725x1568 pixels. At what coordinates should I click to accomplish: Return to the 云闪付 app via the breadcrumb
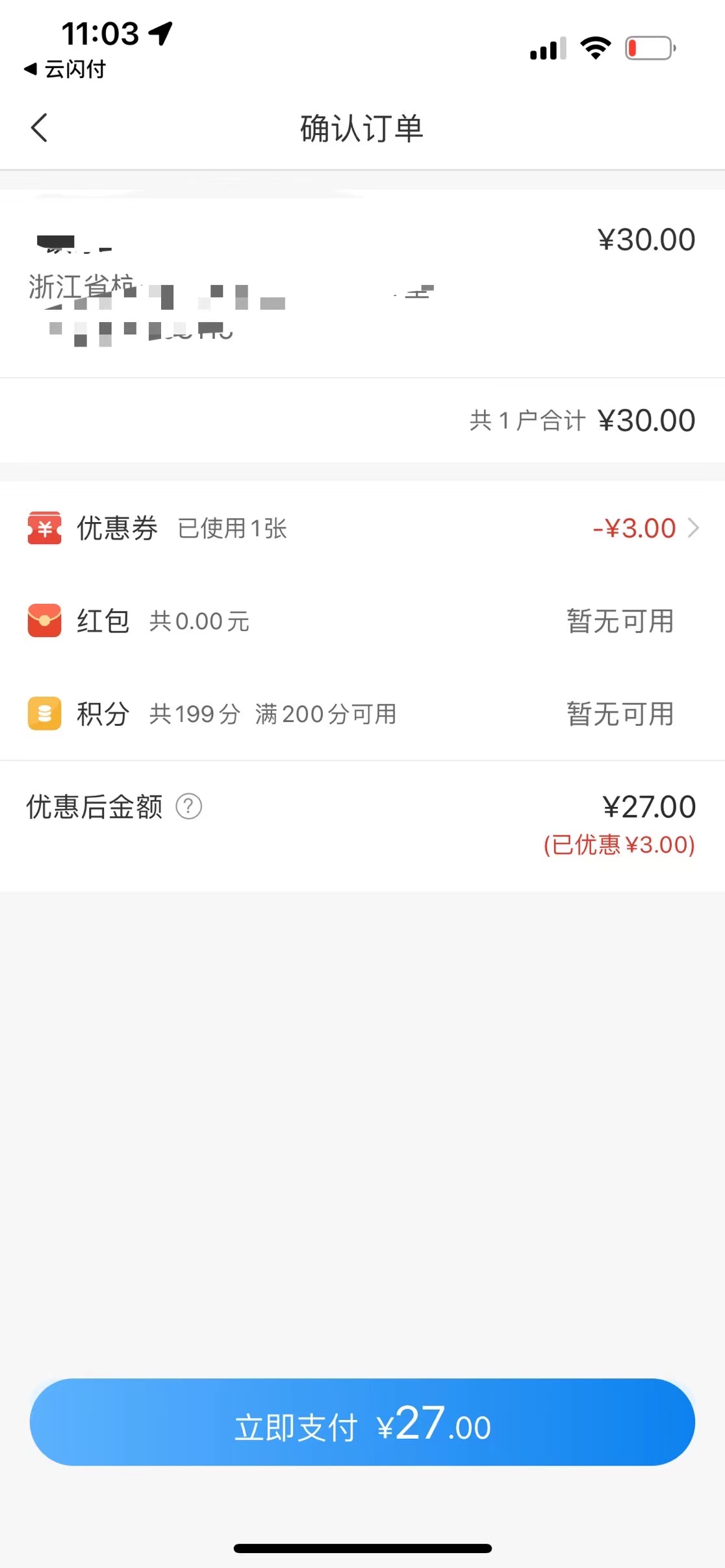pyautogui.click(x=64, y=69)
